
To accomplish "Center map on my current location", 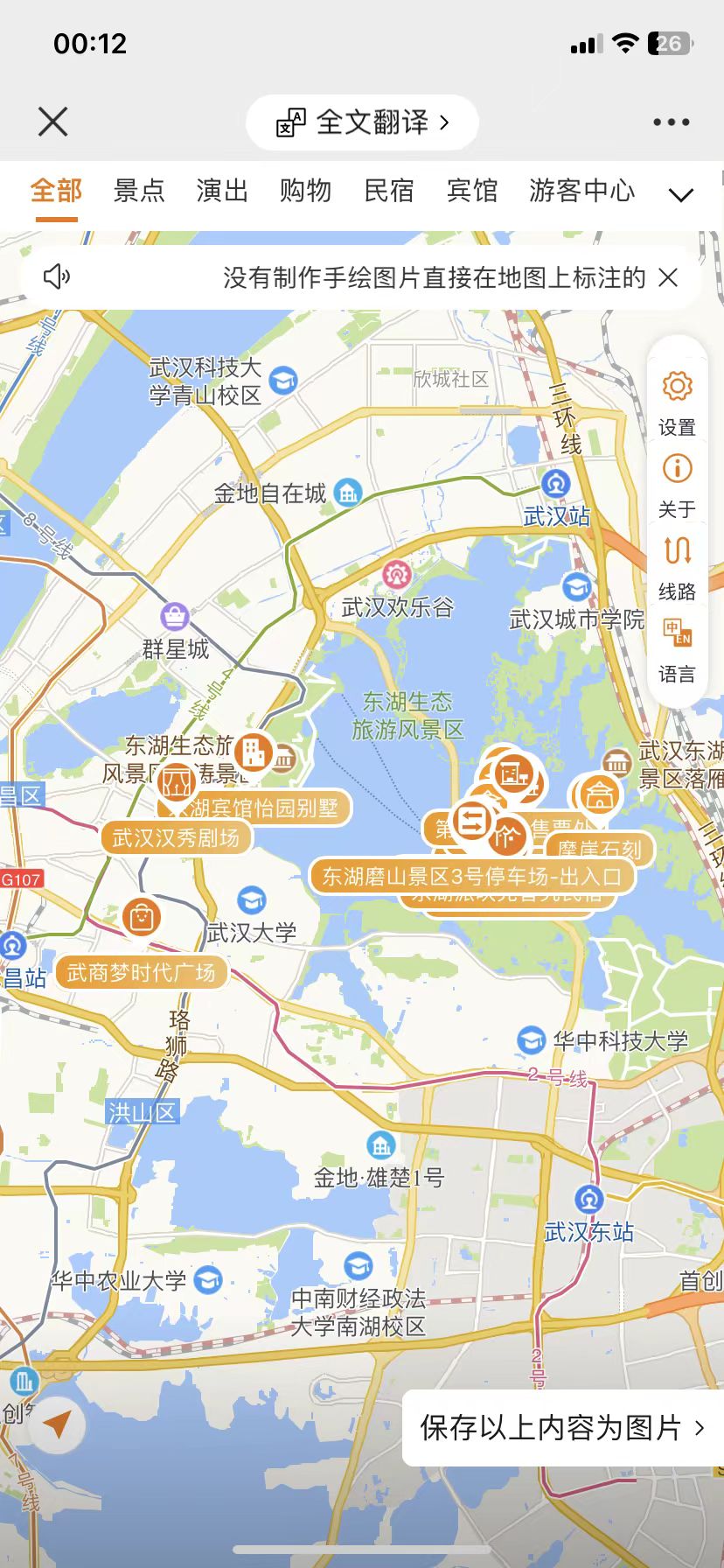I will (x=57, y=1424).
